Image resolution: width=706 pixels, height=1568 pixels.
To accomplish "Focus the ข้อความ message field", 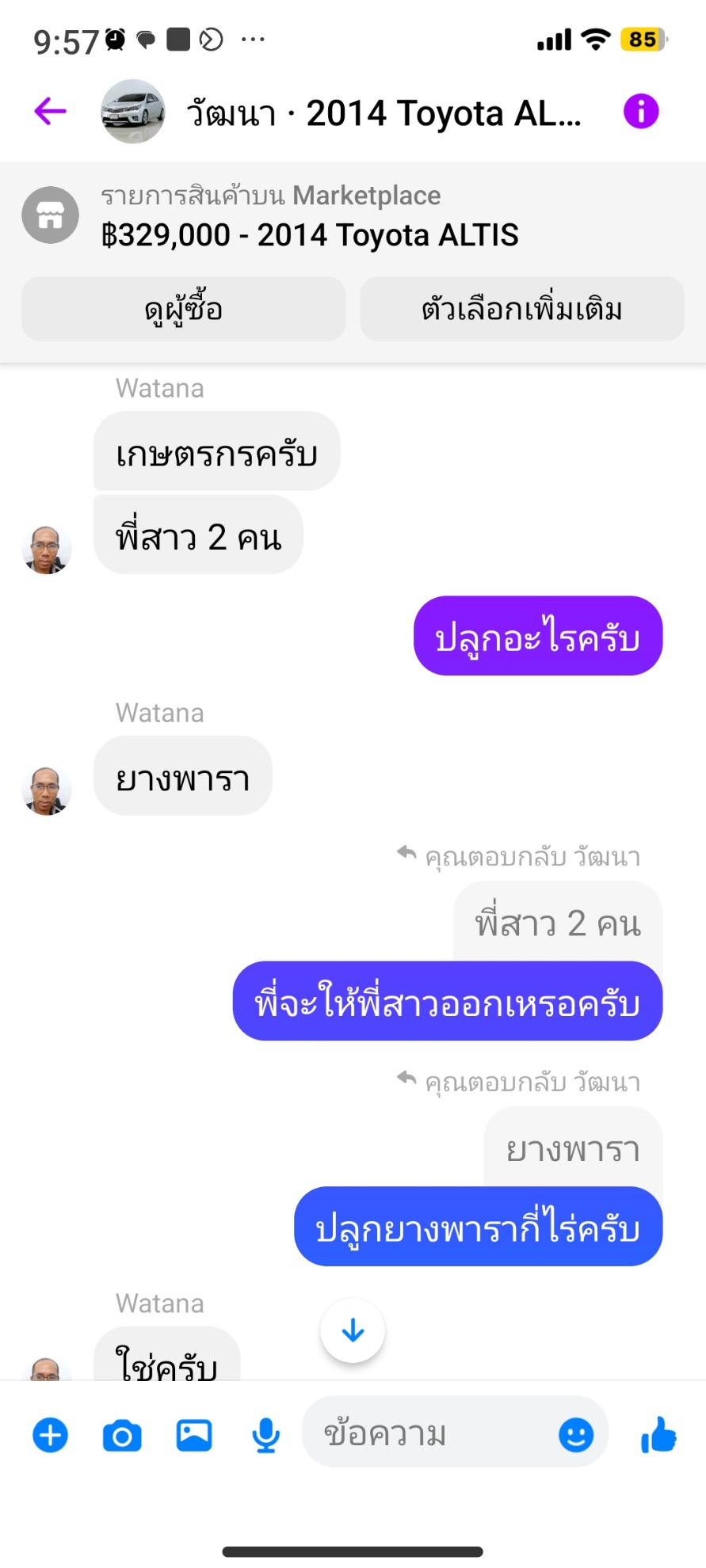I will 428,1434.
